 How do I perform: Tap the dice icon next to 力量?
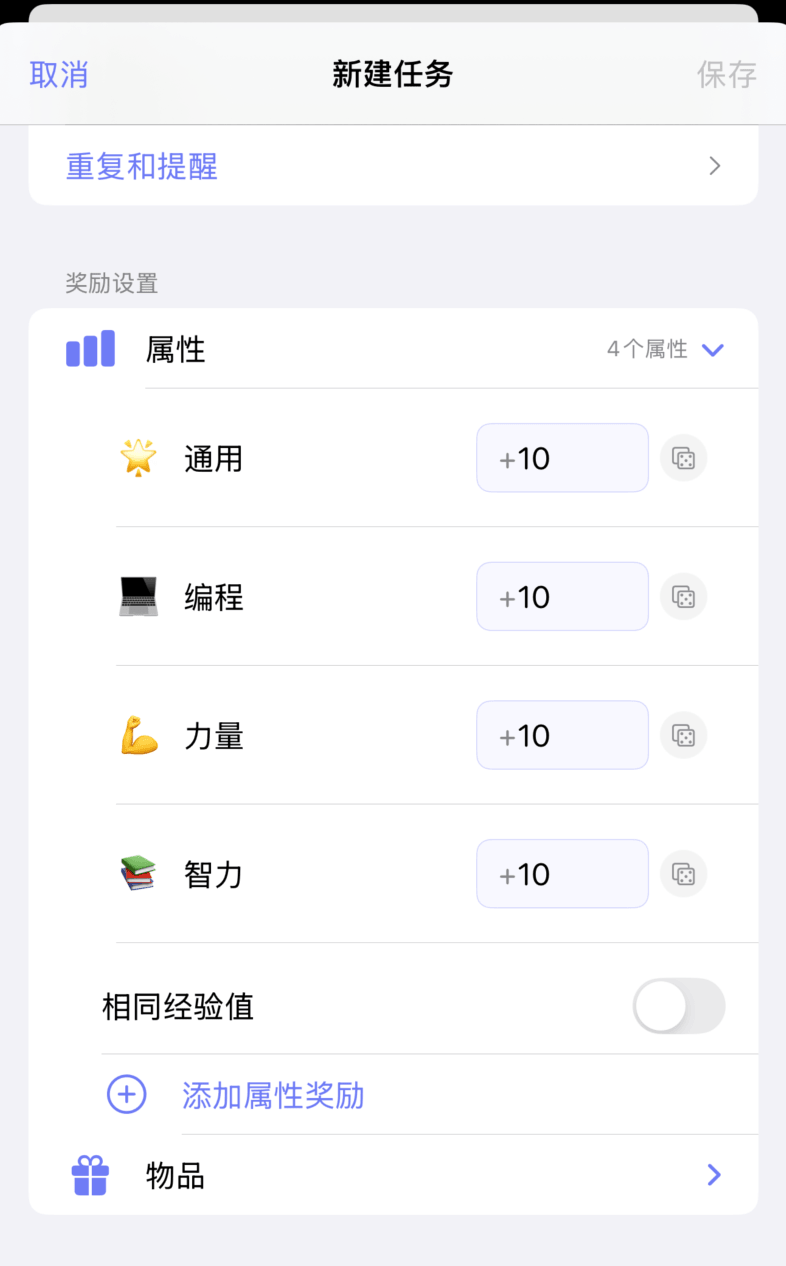(x=684, y=735)
